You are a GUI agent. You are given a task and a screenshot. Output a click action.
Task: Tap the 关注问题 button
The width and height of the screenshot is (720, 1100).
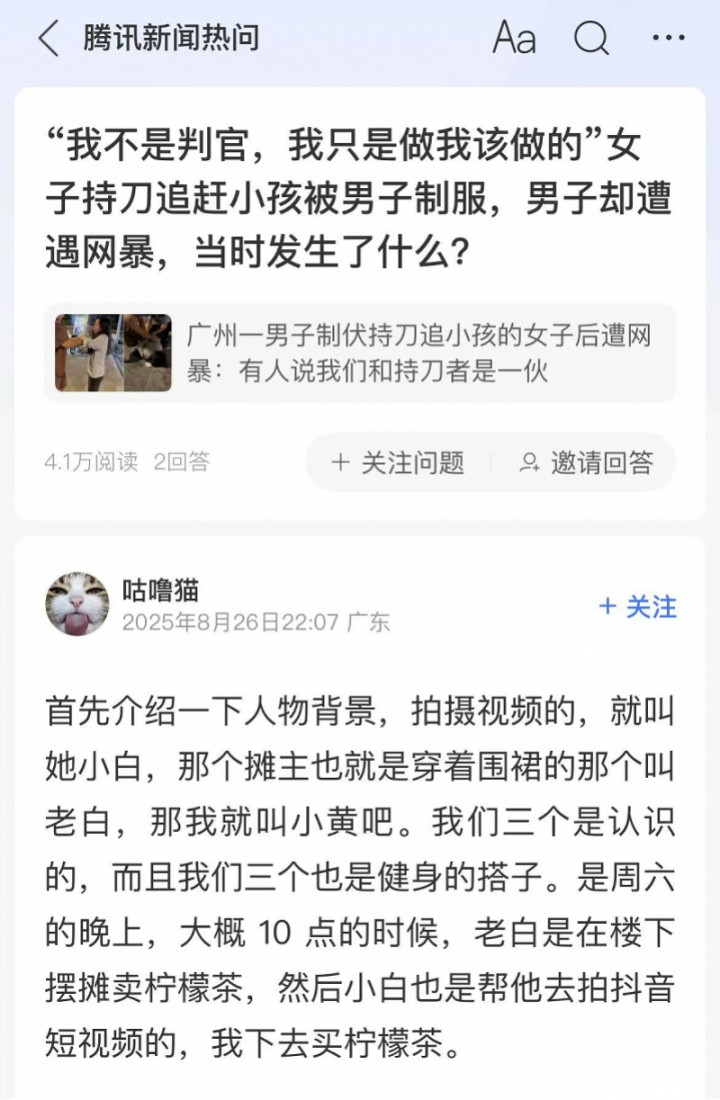coord(398,462)
